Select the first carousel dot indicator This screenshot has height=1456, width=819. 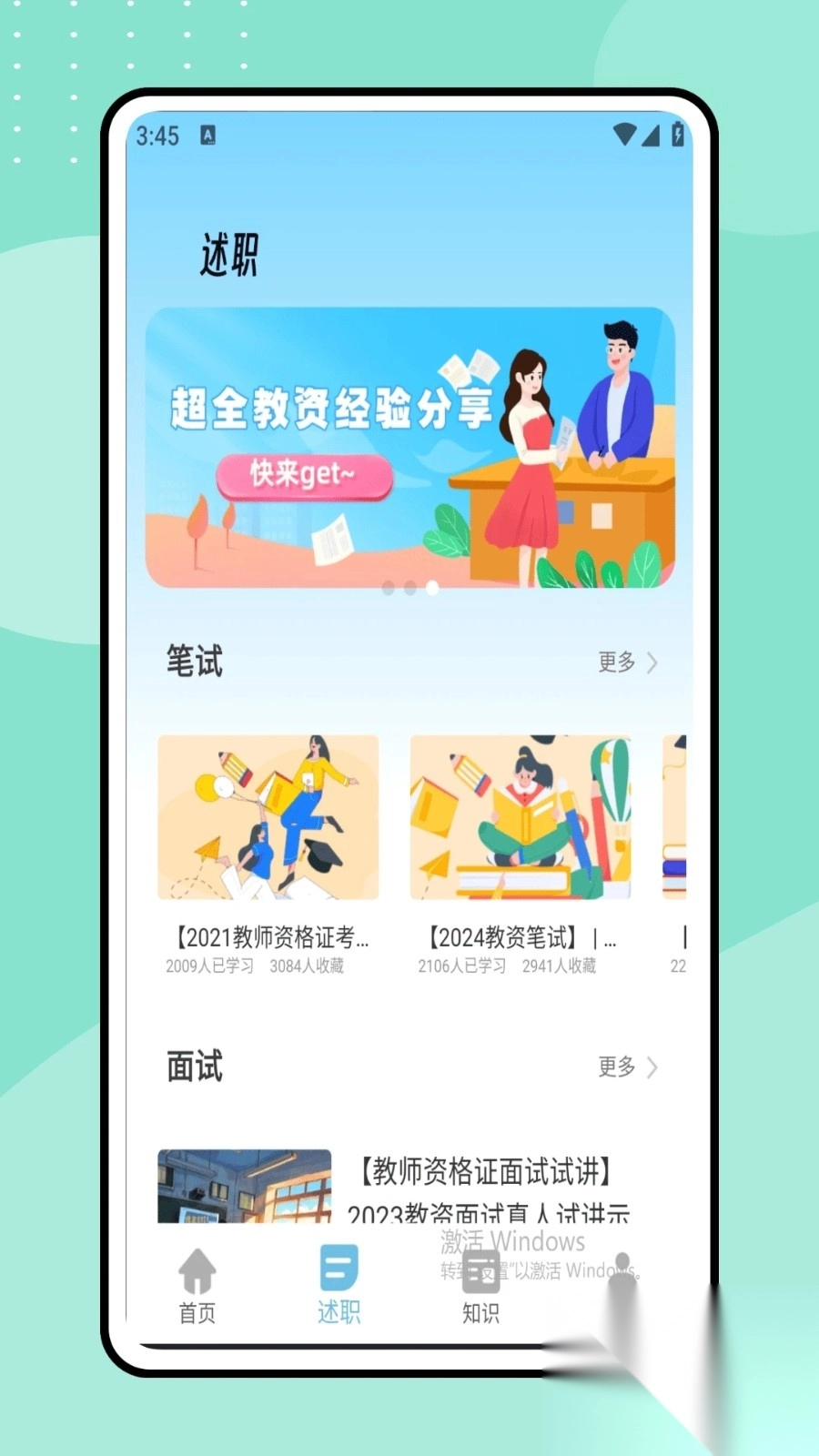point(390,588)
